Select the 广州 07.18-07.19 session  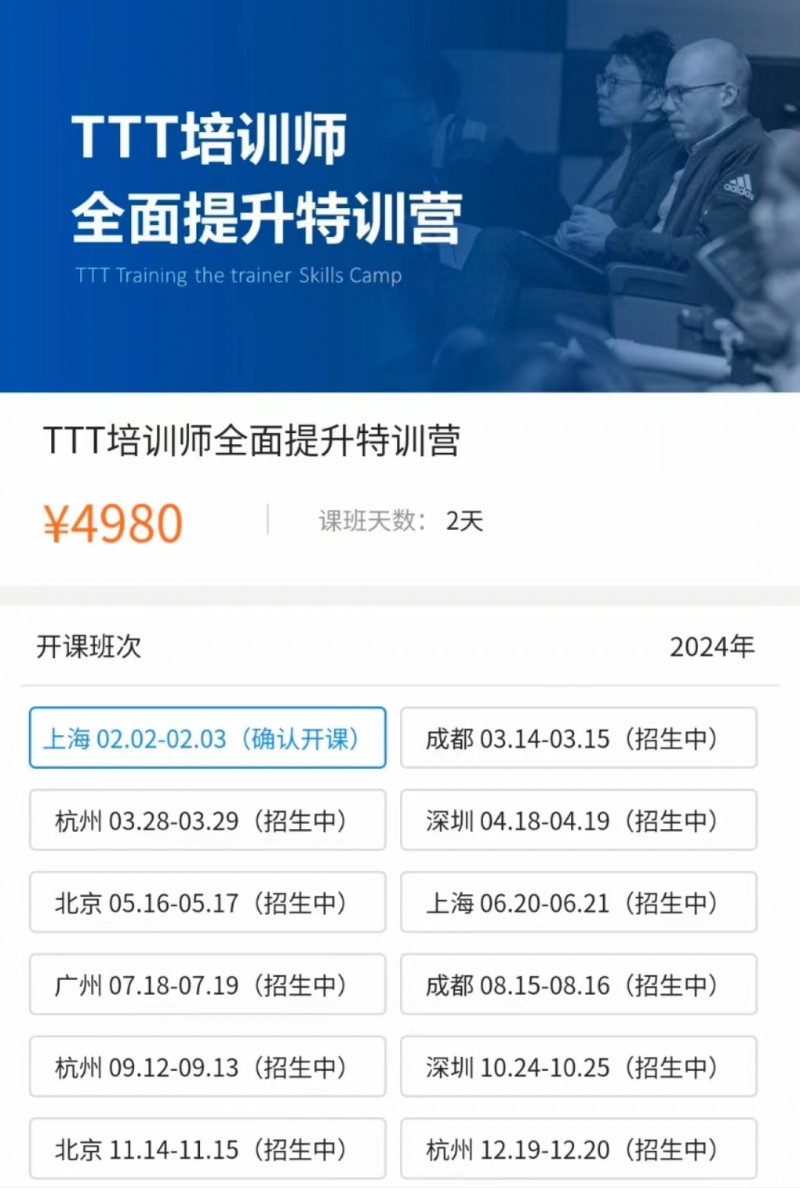(x=207, y=984)
